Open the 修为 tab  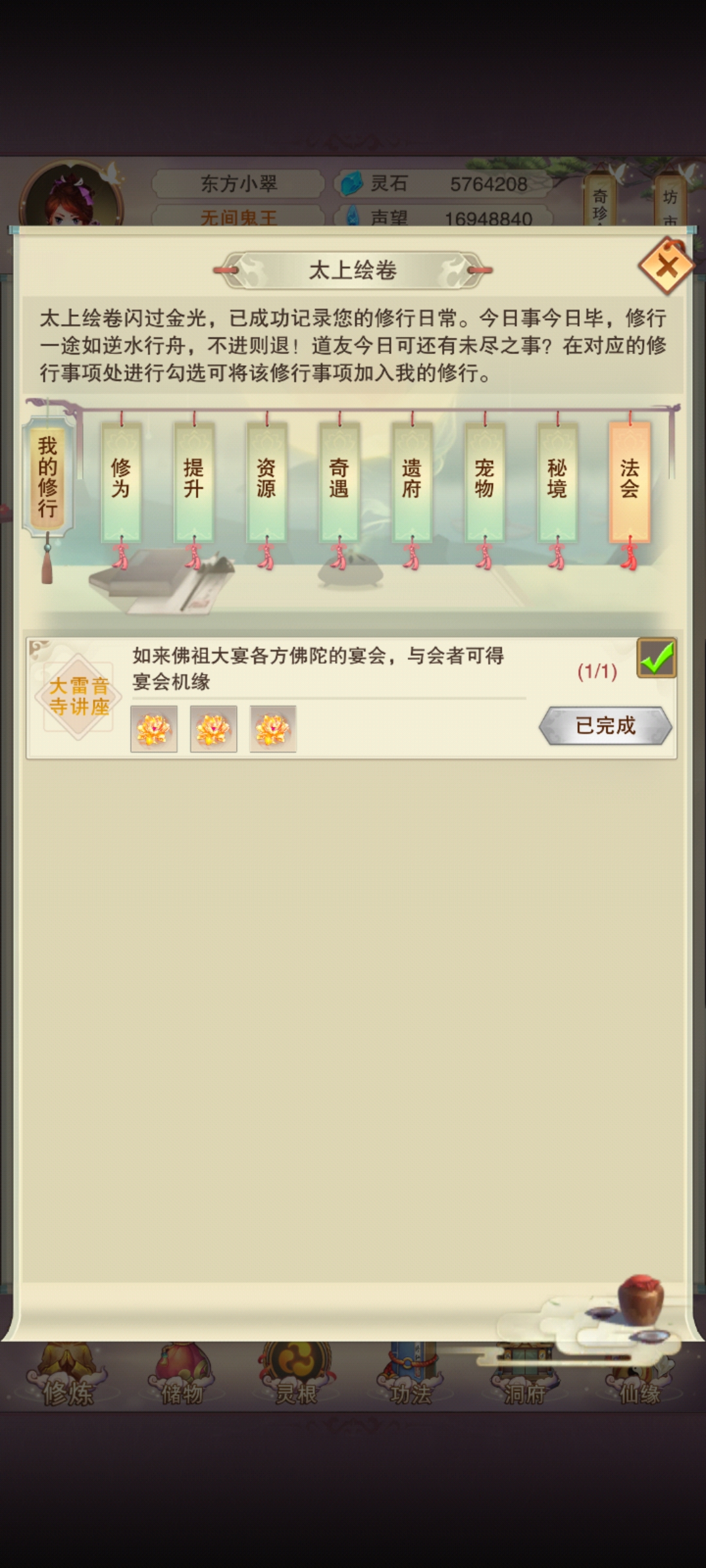click(x=121, y=481)
